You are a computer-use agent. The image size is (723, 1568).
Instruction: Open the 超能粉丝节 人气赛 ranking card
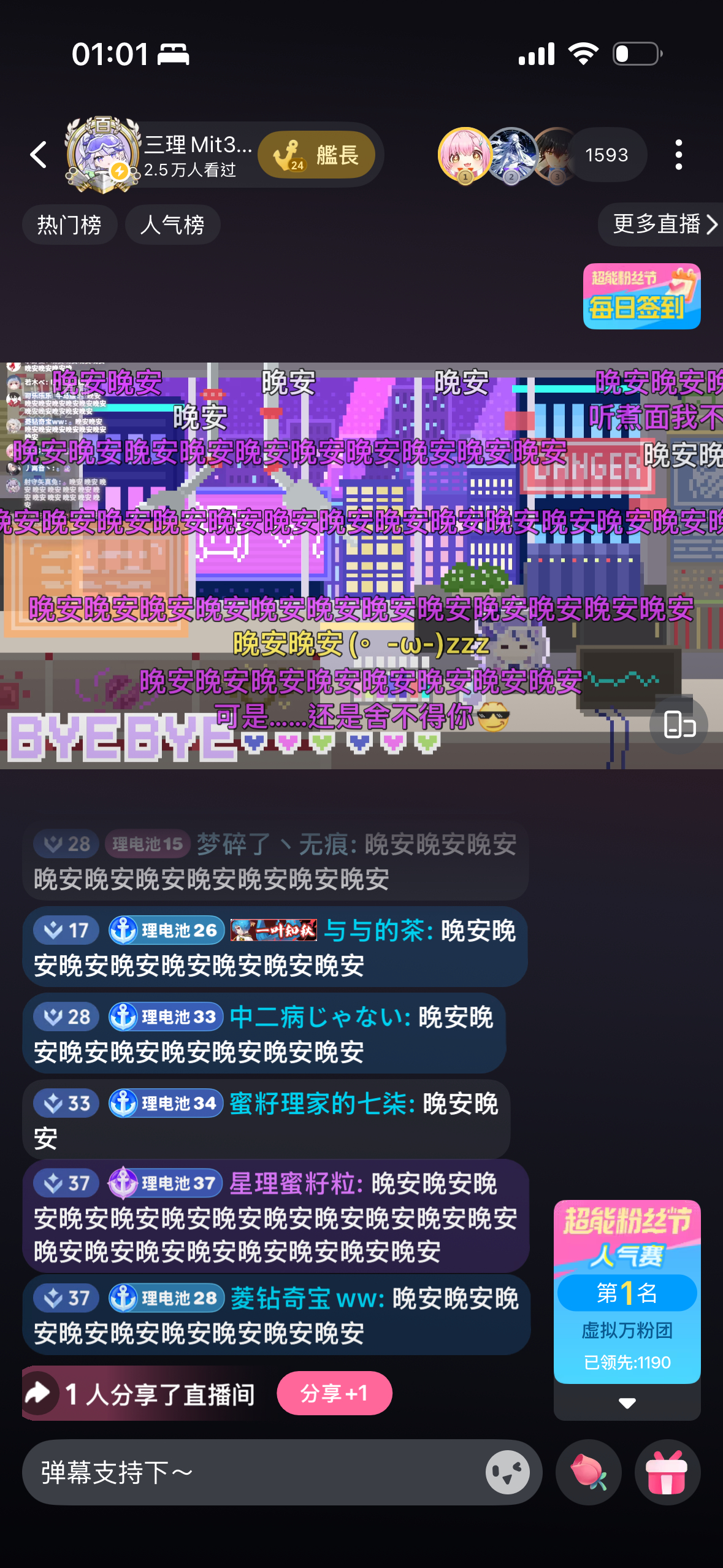coord(627,1291)
